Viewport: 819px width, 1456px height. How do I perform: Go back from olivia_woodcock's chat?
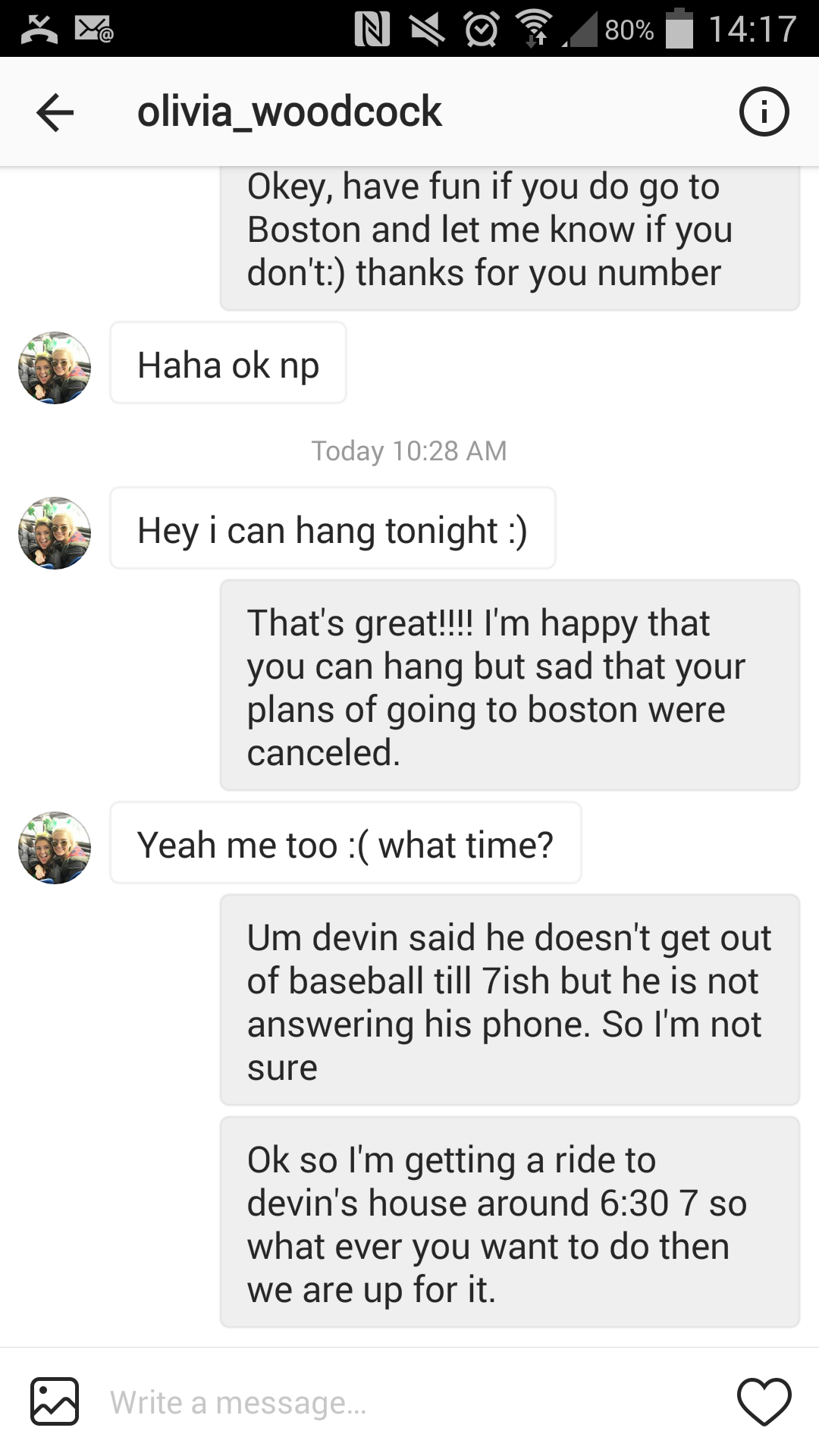point(55,112)
